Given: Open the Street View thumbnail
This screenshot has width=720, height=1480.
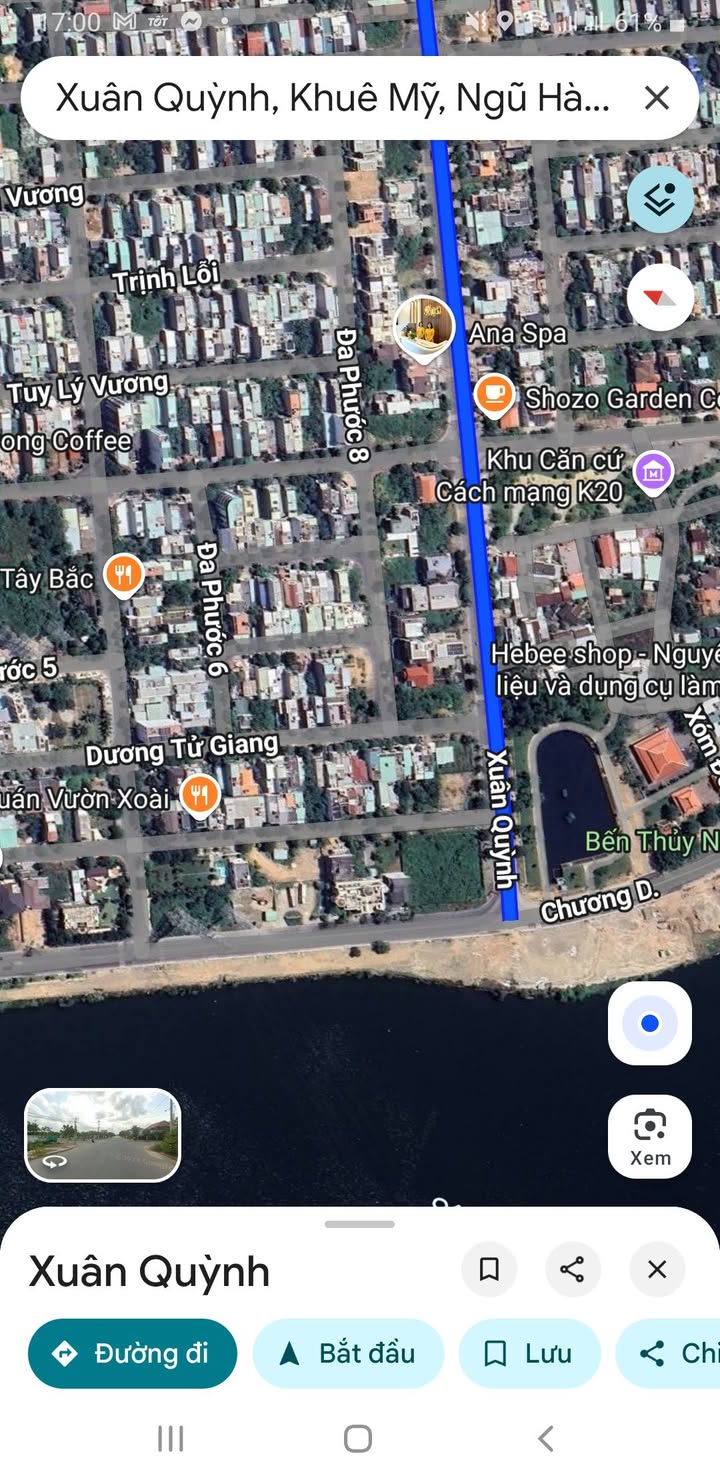Looking at the screenshot, I should (x=102, y=1135).
